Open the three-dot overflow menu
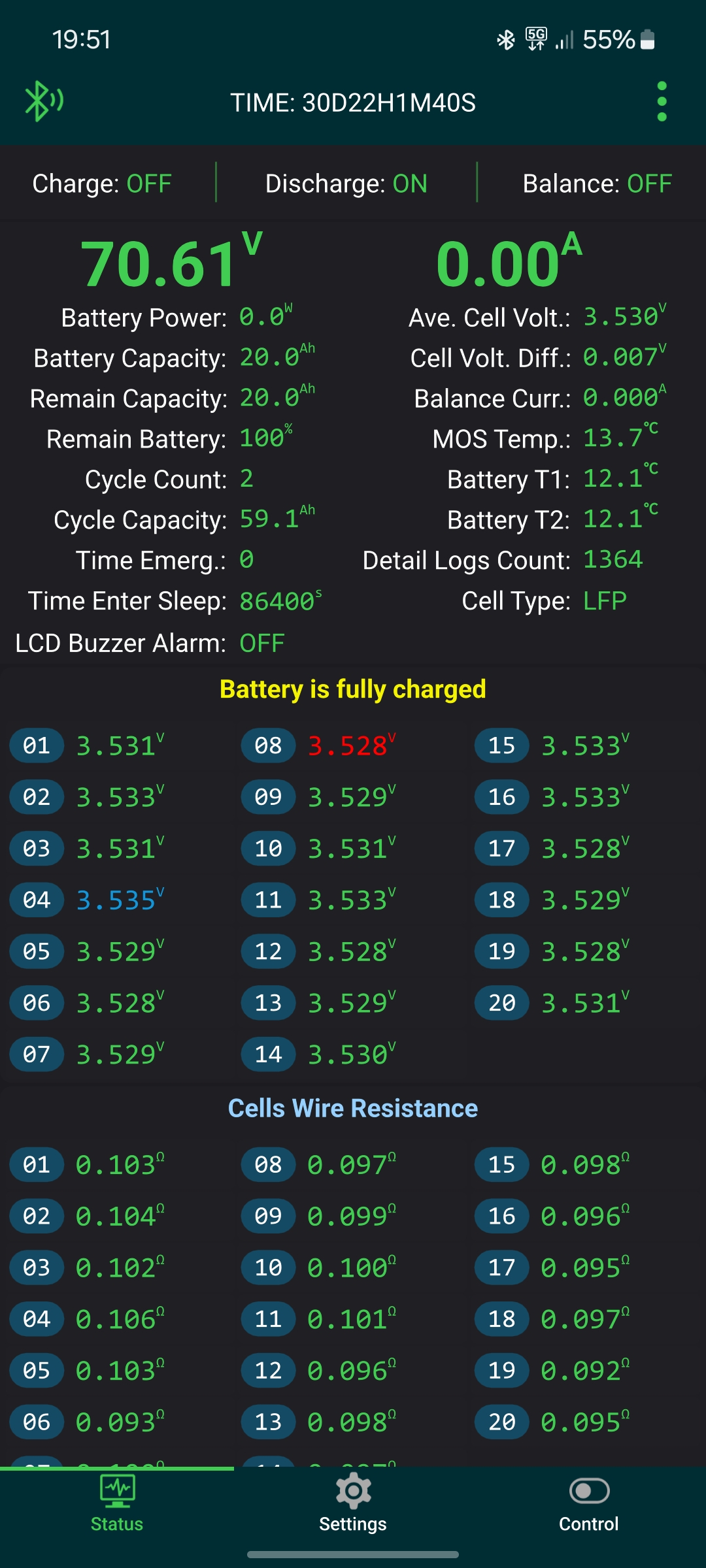Screen dimensions: 706x1568 click(x=662, y=101)
